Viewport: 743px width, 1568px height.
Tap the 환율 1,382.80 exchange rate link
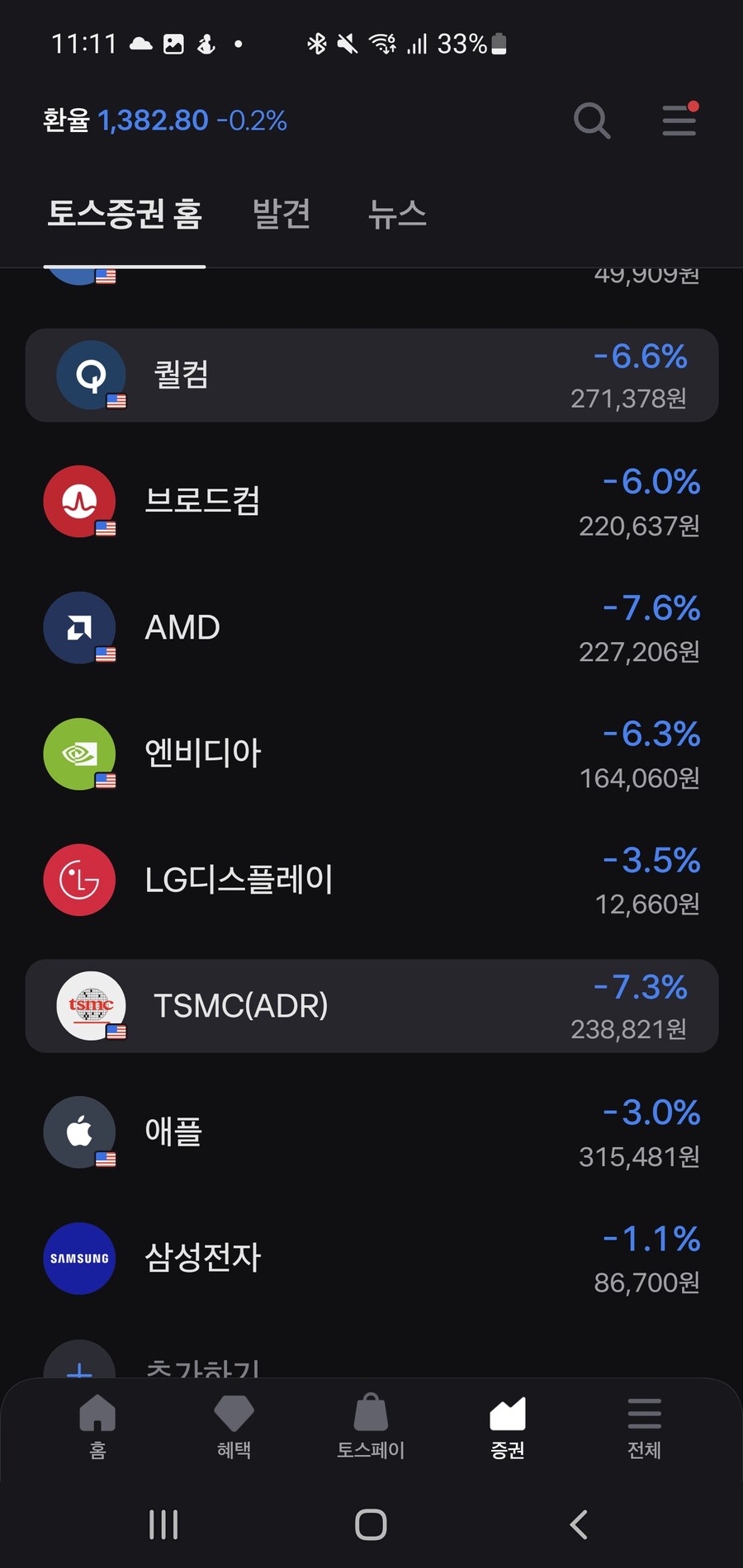(x=163, y=120)
